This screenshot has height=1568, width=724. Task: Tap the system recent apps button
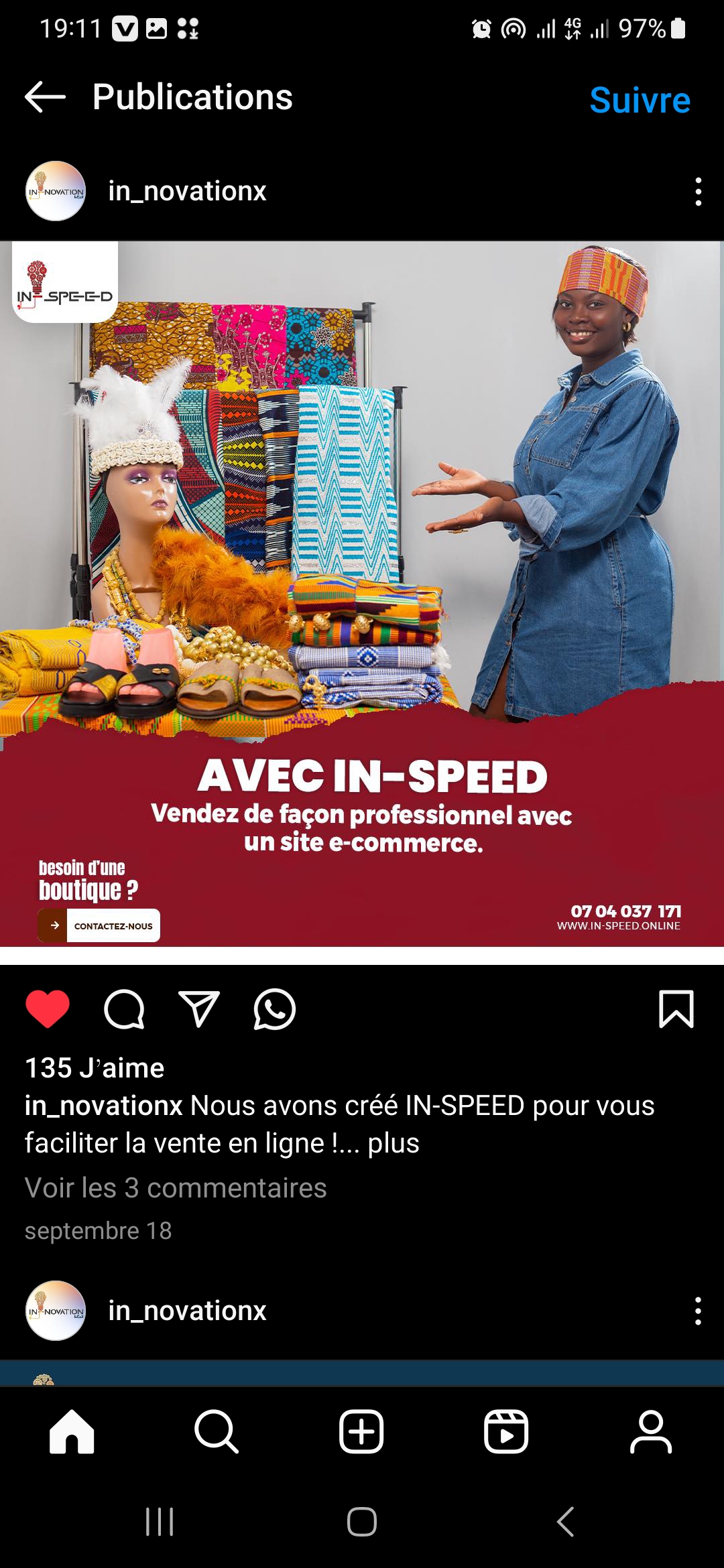[160, 1522]
